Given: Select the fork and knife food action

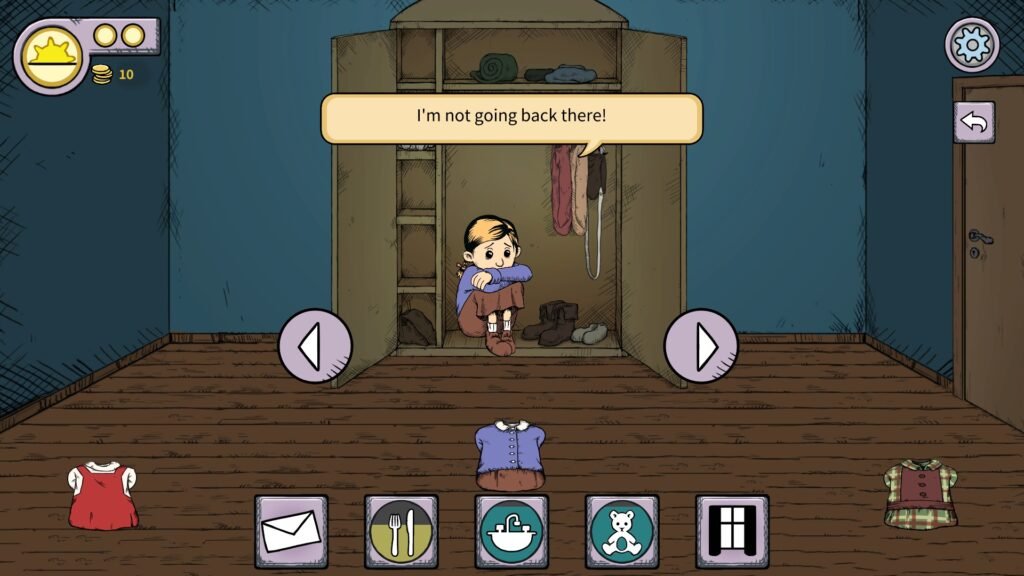Looking at the screenshot, I should tap(401, 531).
